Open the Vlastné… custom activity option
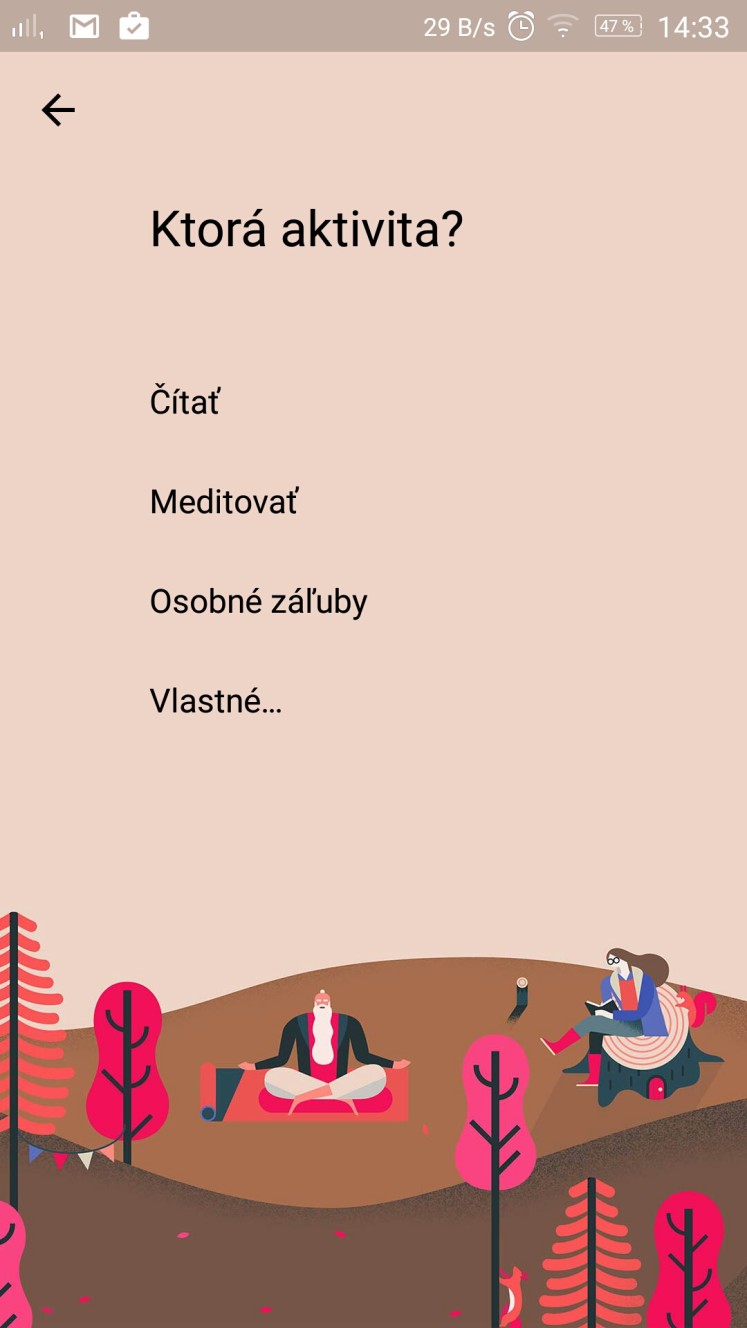 [216, 701]
